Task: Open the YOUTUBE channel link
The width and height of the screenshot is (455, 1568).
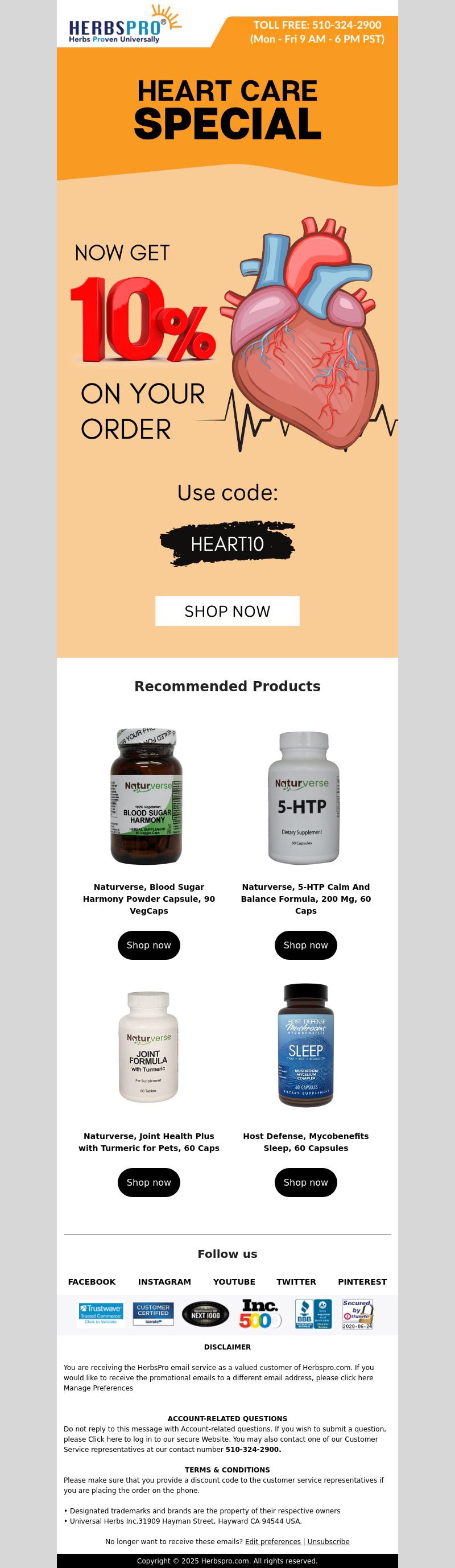Action: click(x=234, y=1281)
